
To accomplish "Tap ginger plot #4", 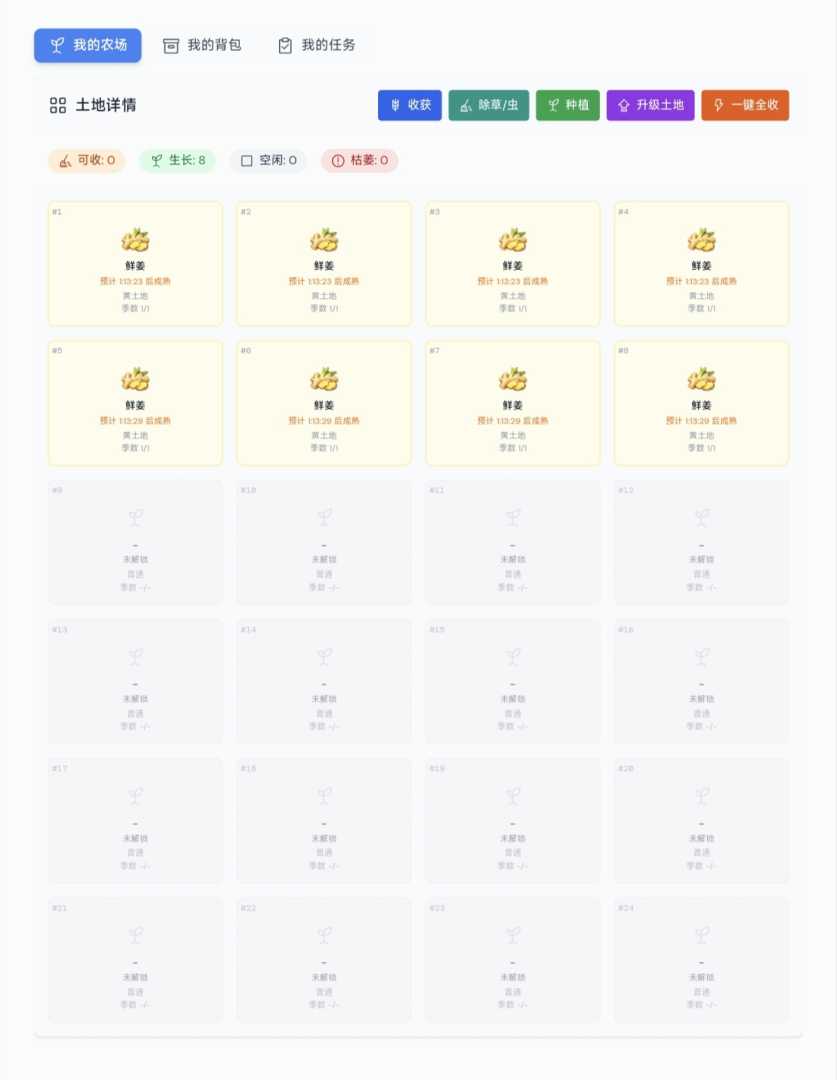I will tap(701, 264).
